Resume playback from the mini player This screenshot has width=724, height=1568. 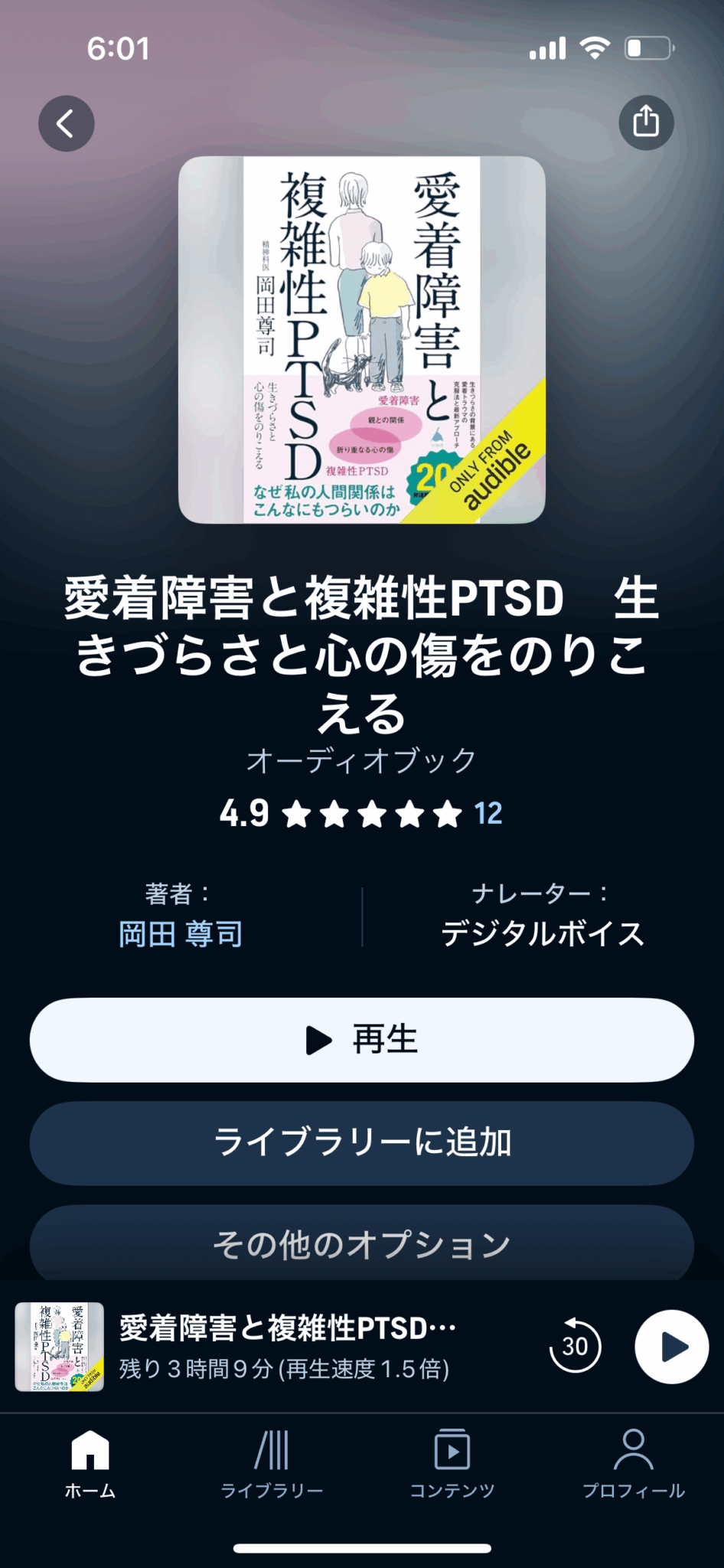pos(671,1347)
